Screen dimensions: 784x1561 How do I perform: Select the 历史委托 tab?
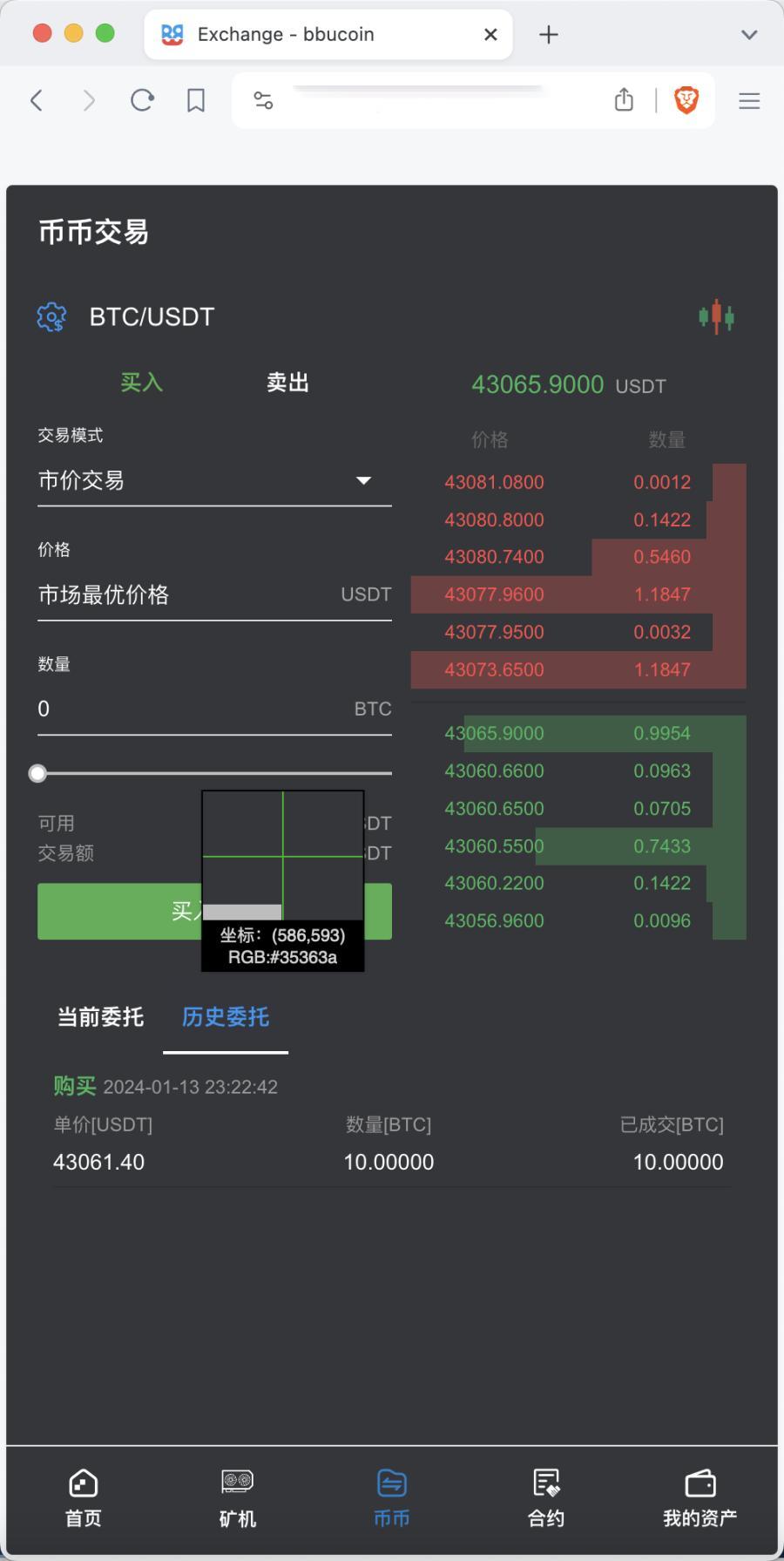tap(226, 1017)
